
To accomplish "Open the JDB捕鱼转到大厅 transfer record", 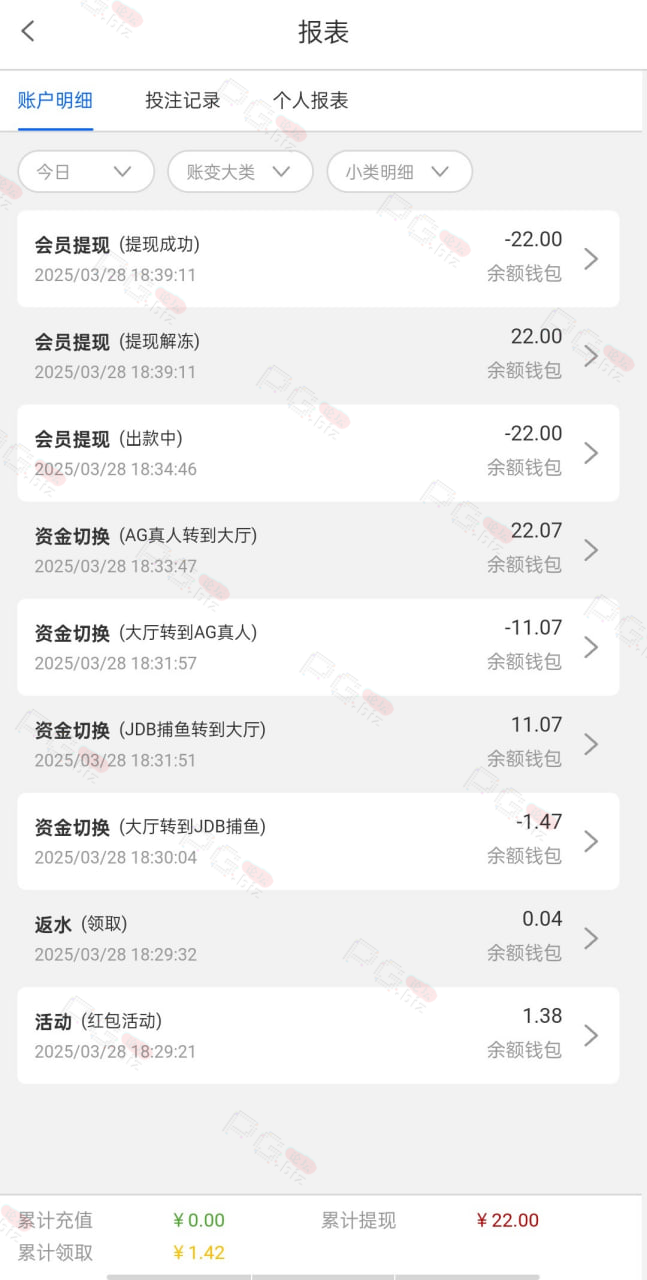I will (318, 743).
